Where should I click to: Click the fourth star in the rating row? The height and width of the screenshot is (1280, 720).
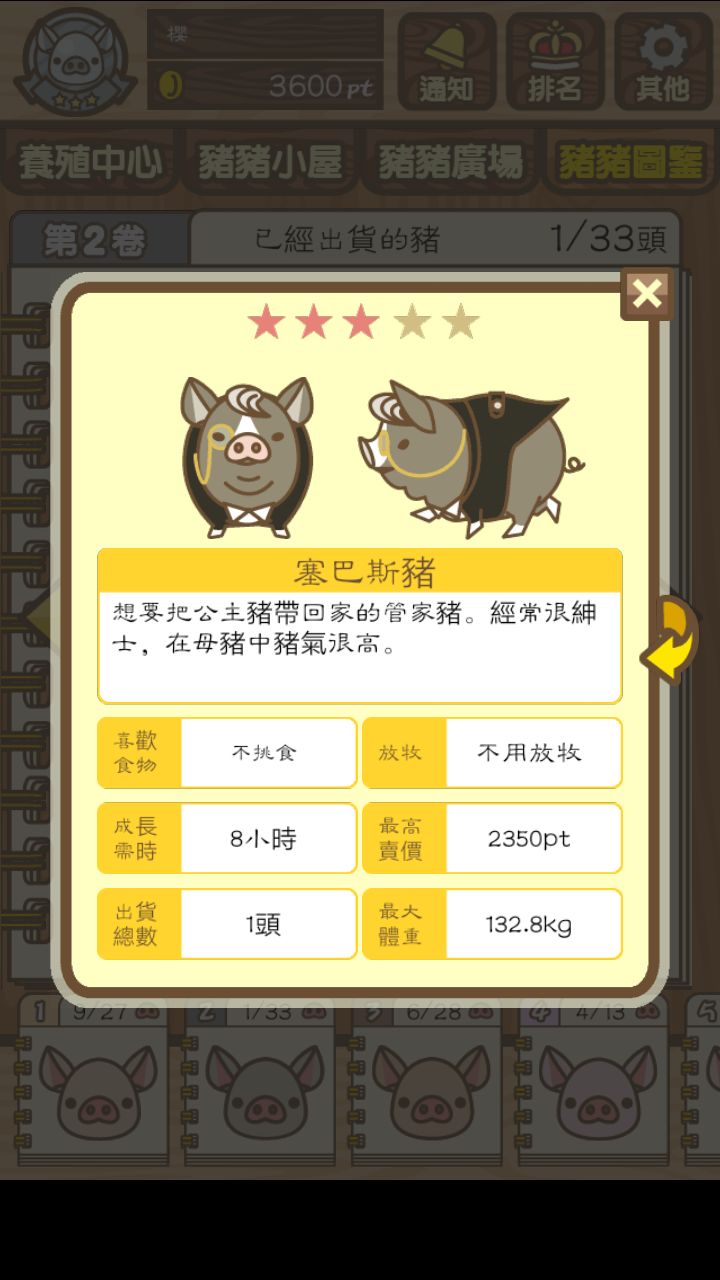pyautogui.click(x=405, y=320)
